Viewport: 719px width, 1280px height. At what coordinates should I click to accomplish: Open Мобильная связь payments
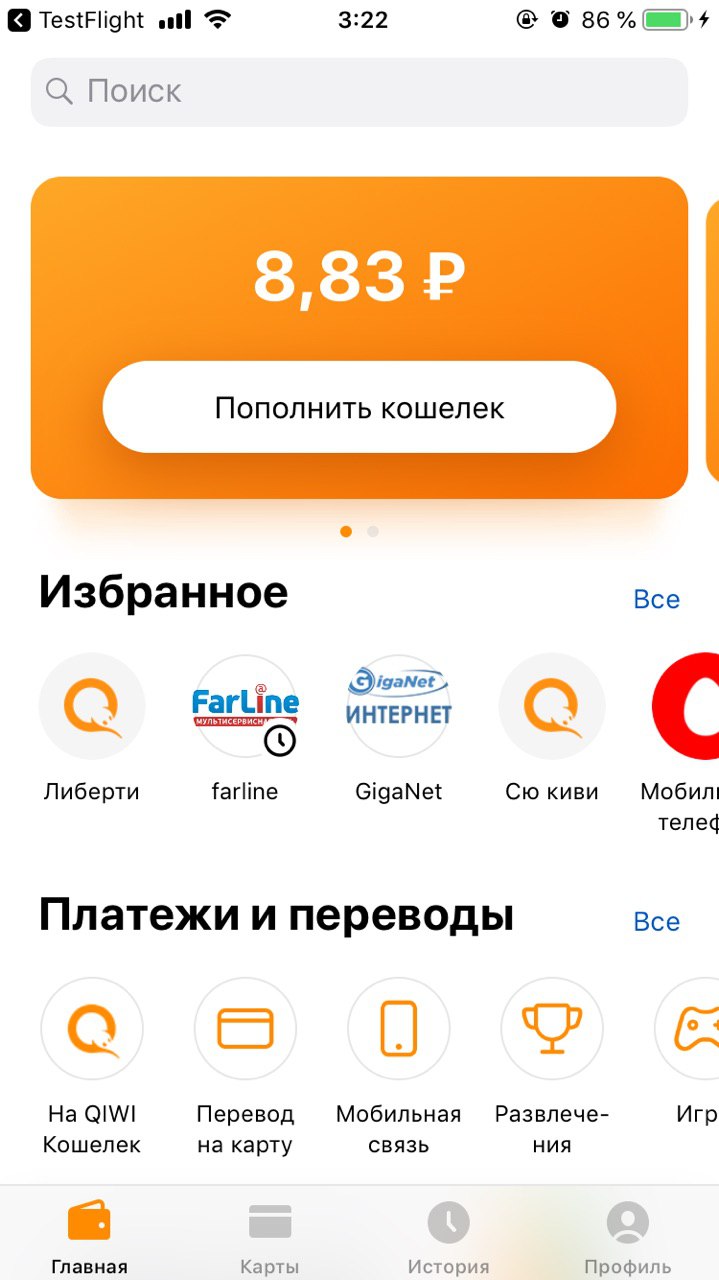398,1030
